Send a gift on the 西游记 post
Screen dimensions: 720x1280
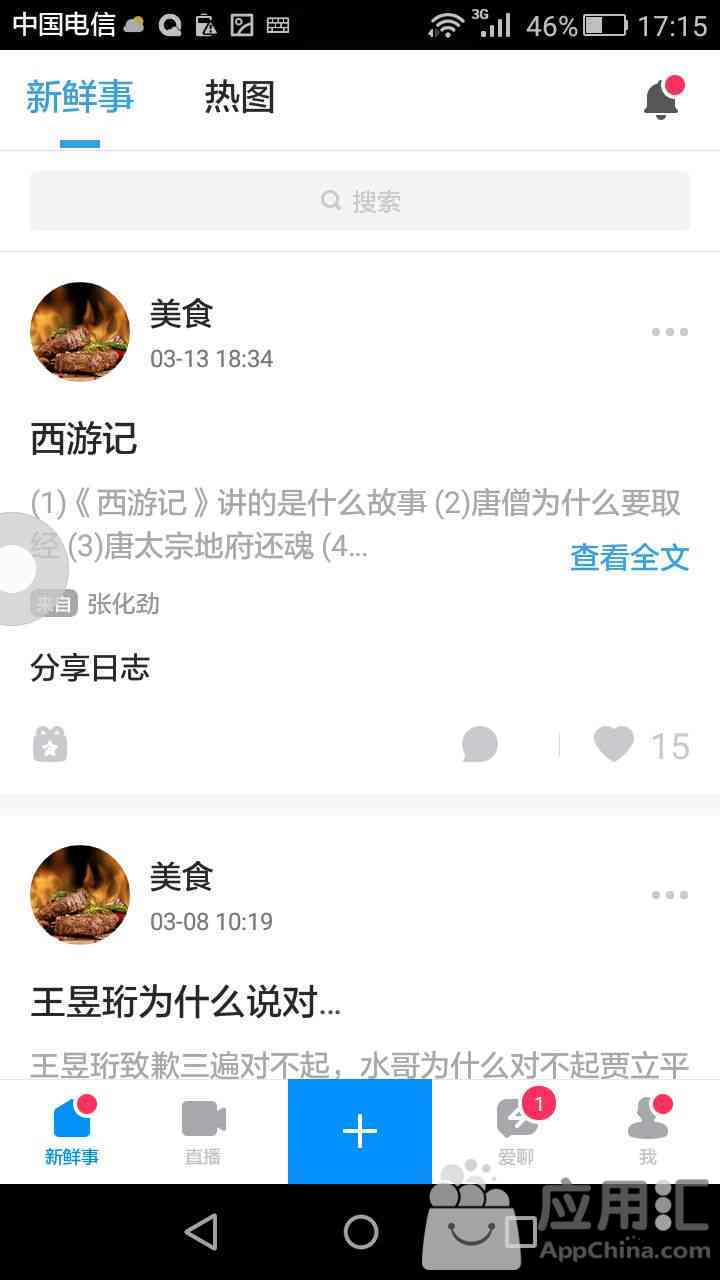point(50,744)
